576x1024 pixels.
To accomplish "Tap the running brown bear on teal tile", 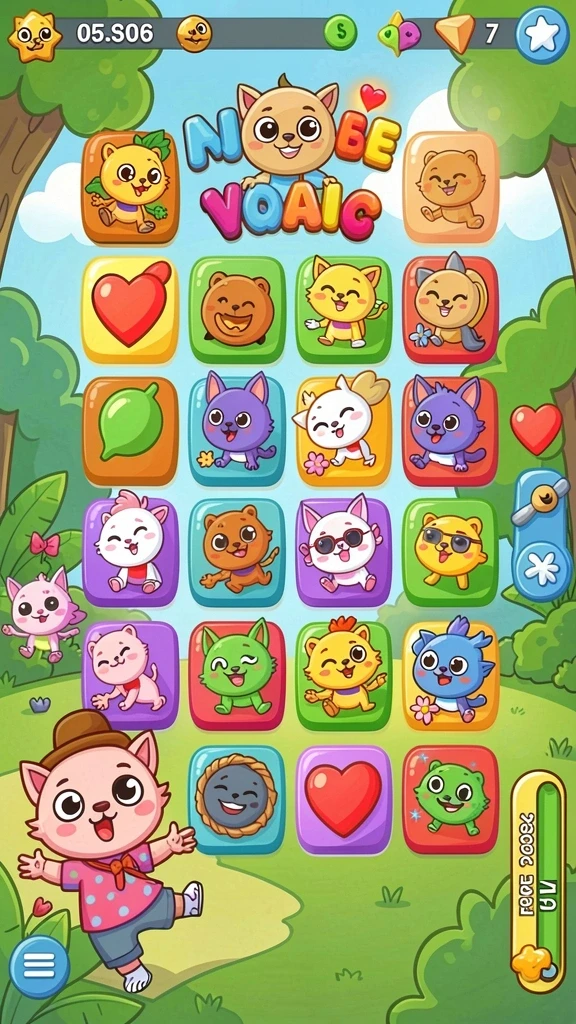I will 237,552.
